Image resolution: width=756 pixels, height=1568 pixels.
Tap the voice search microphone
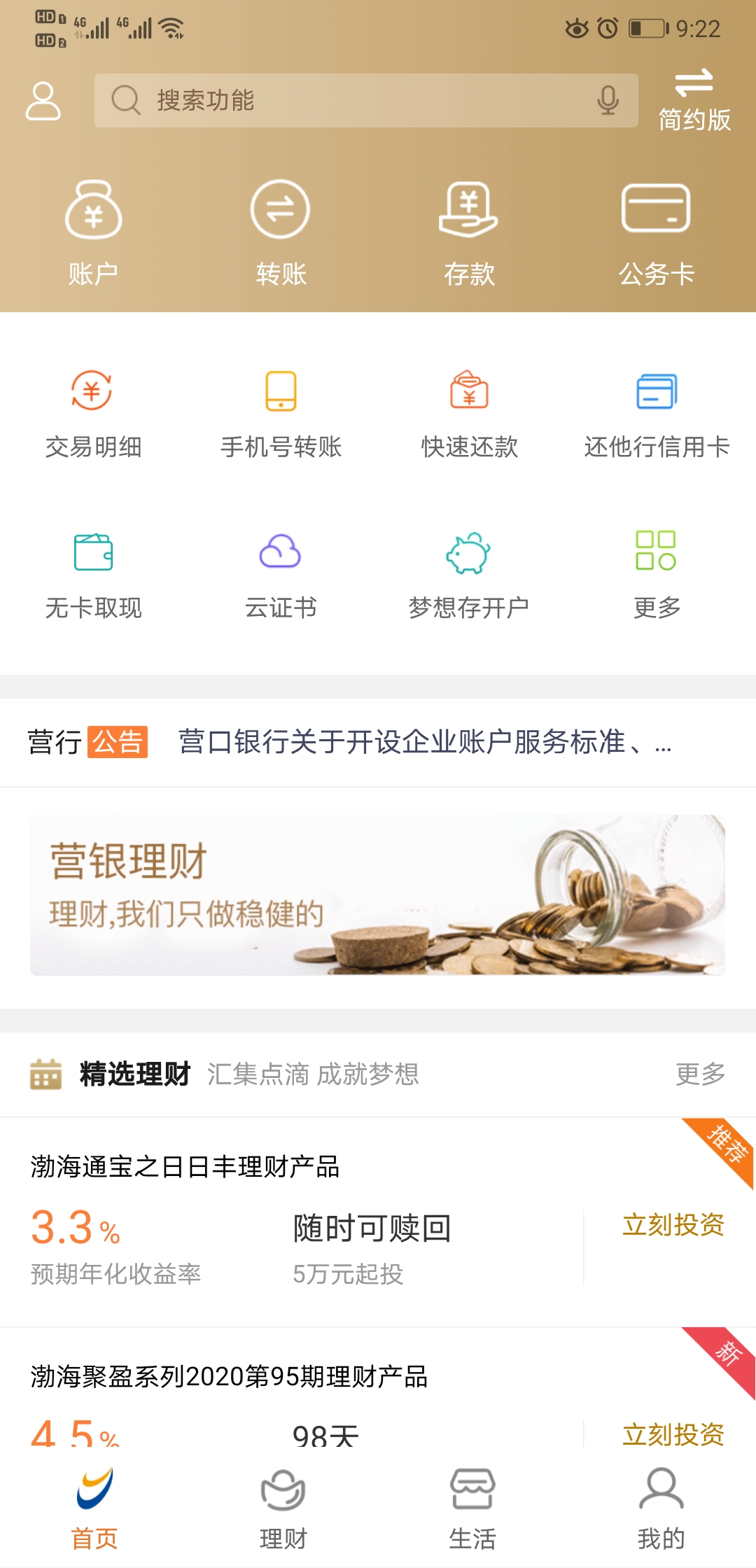tap(608, 100)
